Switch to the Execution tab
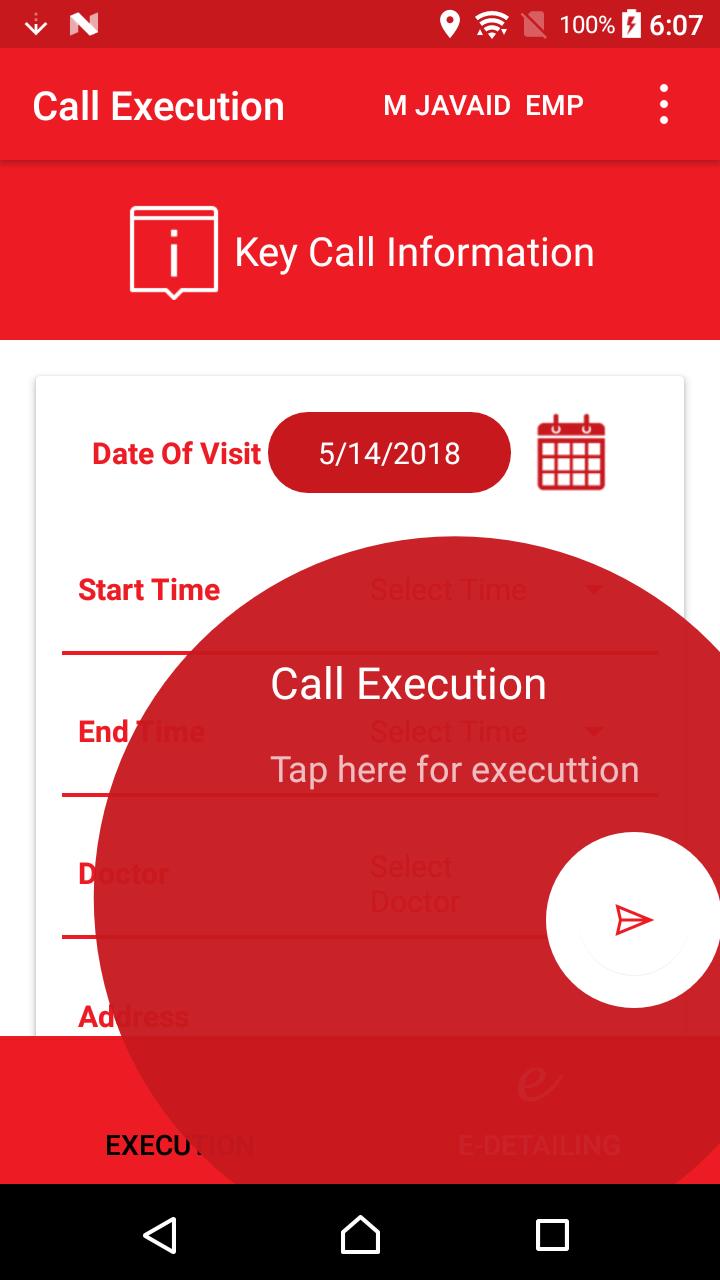The width and height of the screenshot is (720, 1280). tap(180, 1110)
